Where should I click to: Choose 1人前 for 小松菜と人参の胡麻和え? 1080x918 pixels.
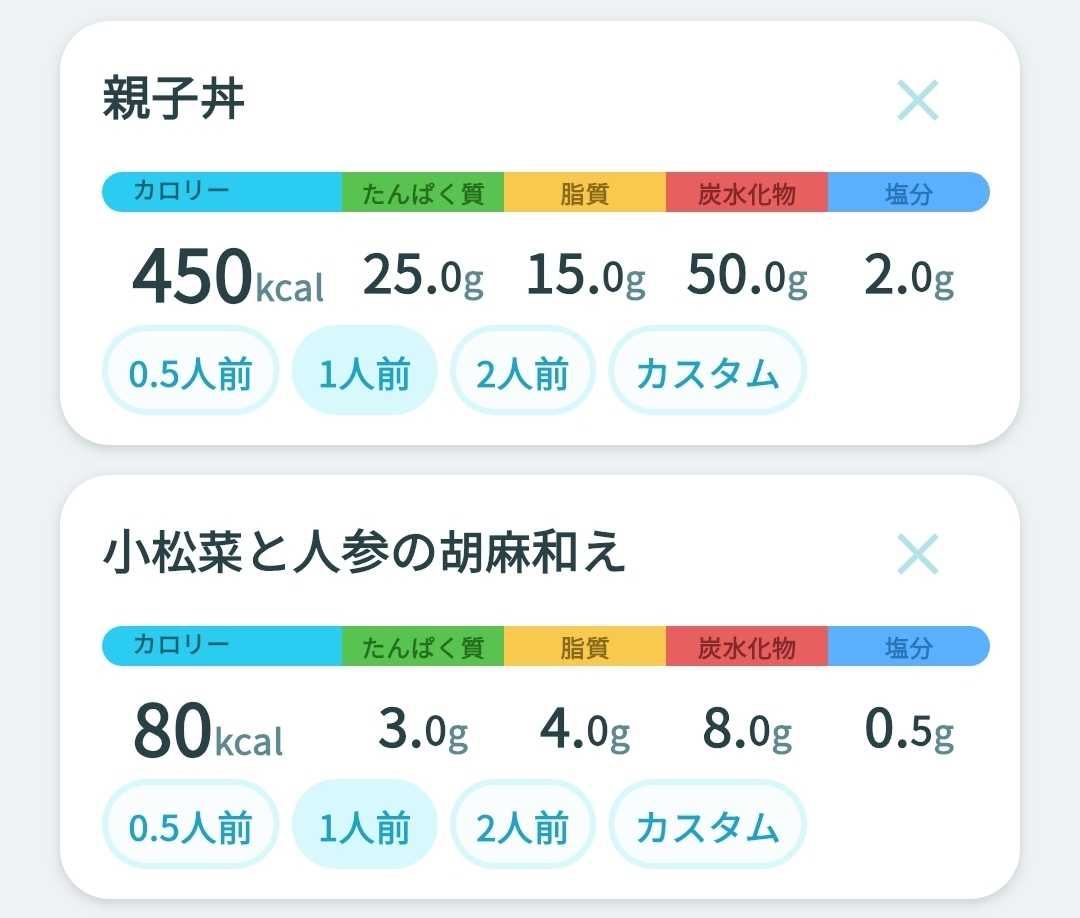point(364,824)
